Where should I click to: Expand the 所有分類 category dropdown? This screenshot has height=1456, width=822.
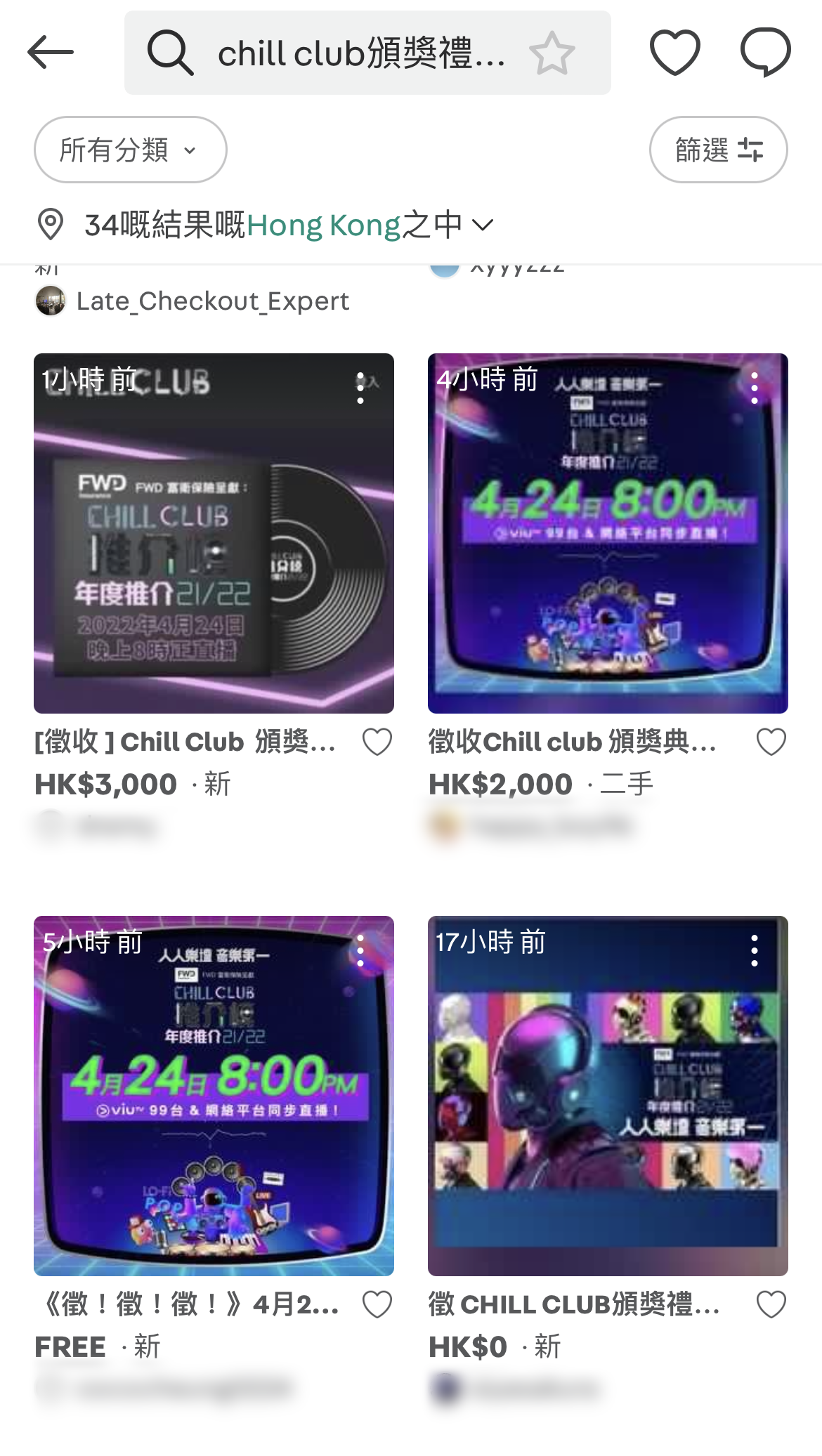pyautogui.click(x=130, y=150)
